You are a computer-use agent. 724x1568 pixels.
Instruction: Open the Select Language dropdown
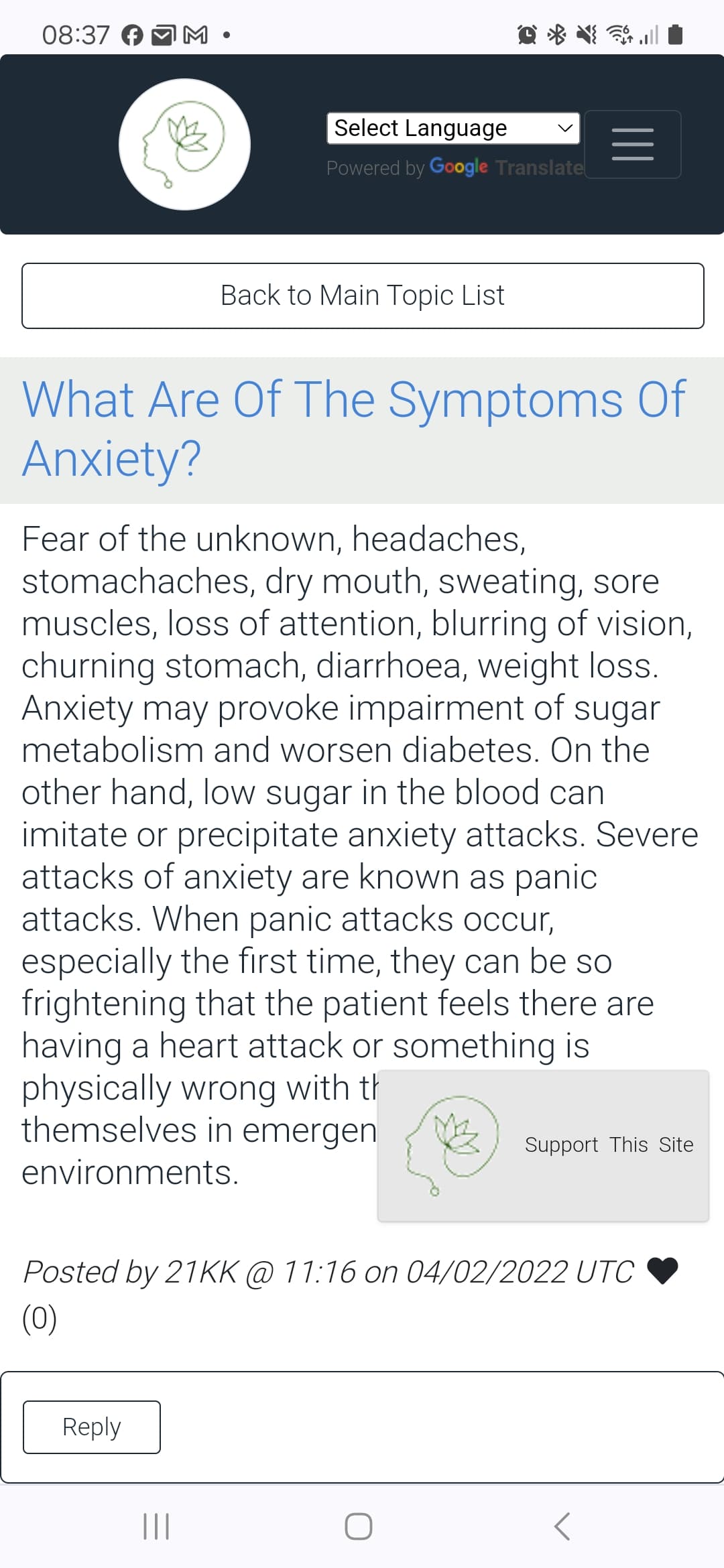[453, 128]
